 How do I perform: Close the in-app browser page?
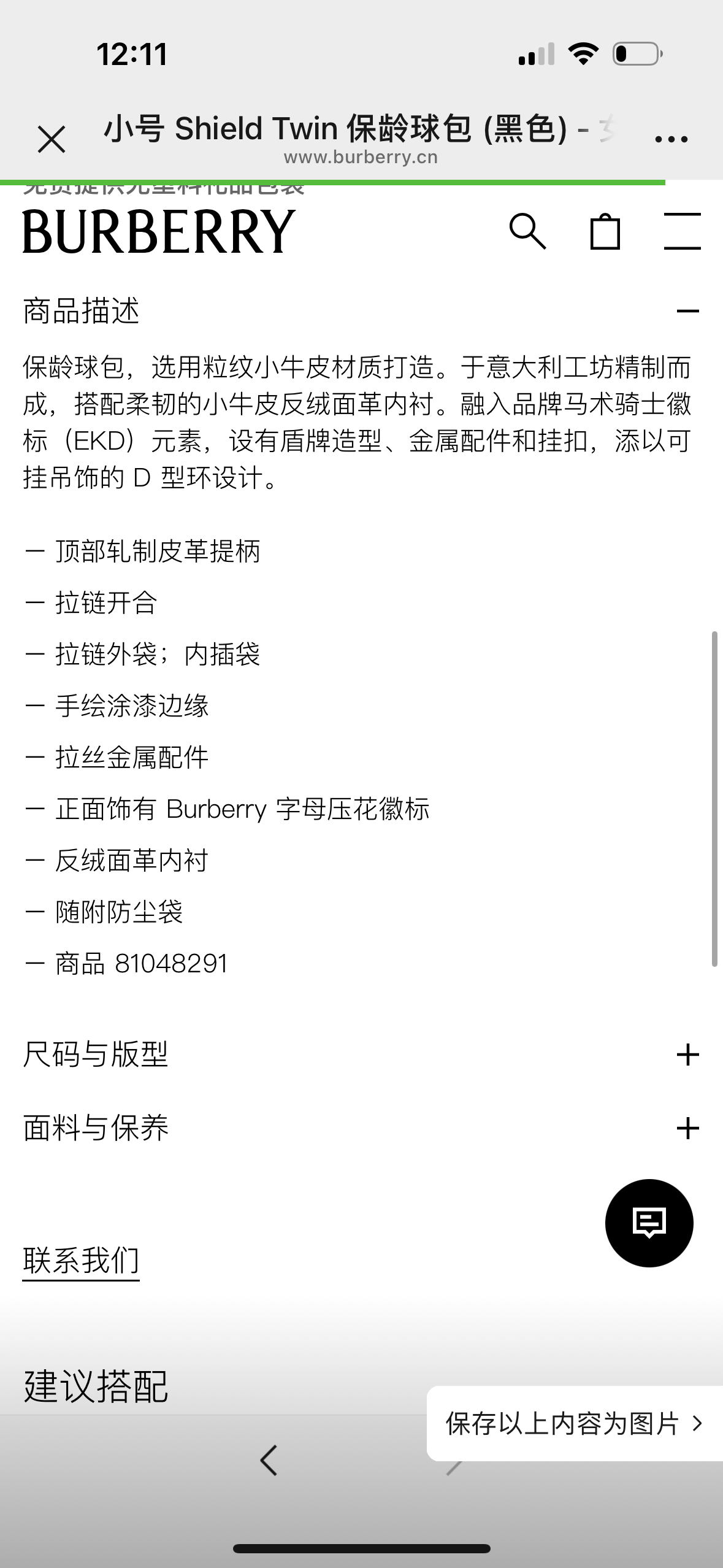(52, 139)
